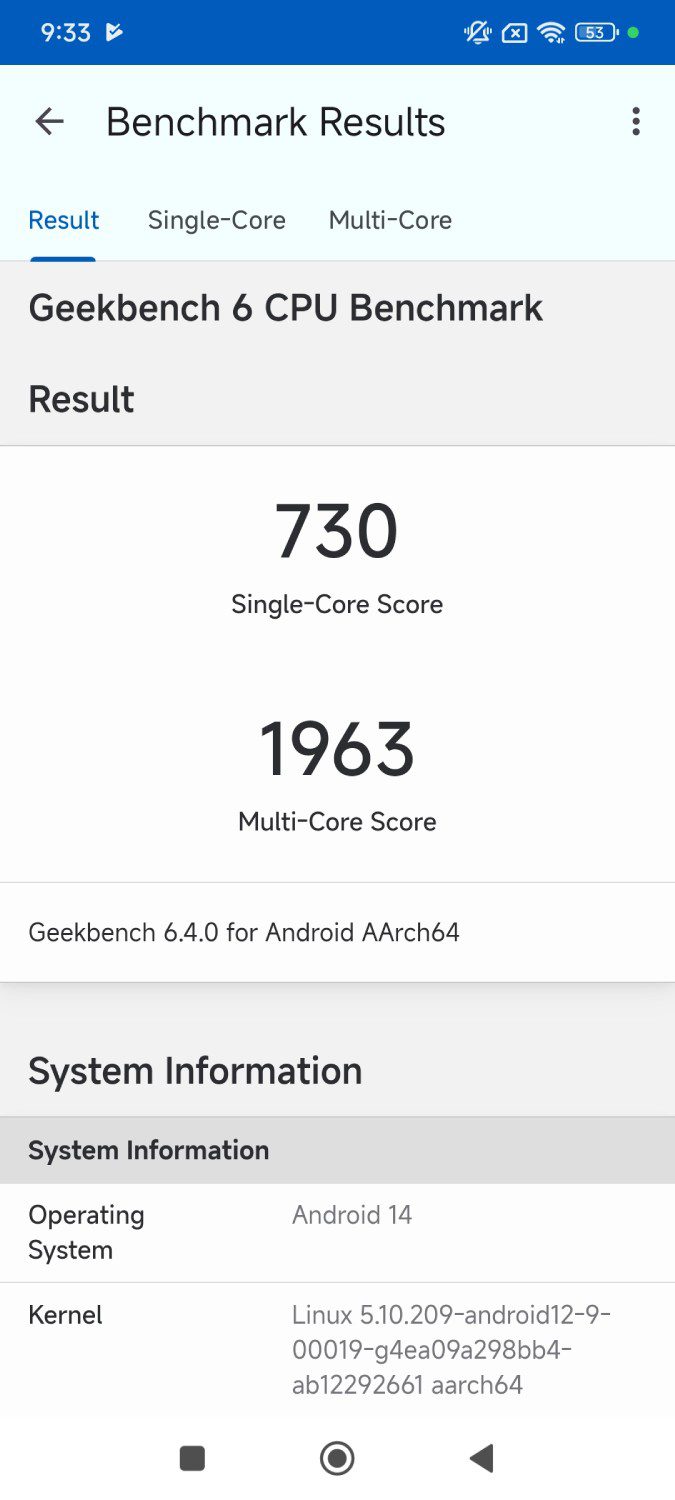Screen dimensions: 675x1500
Task: Open the three-dot overflow menu
Action: click(635, 122)
